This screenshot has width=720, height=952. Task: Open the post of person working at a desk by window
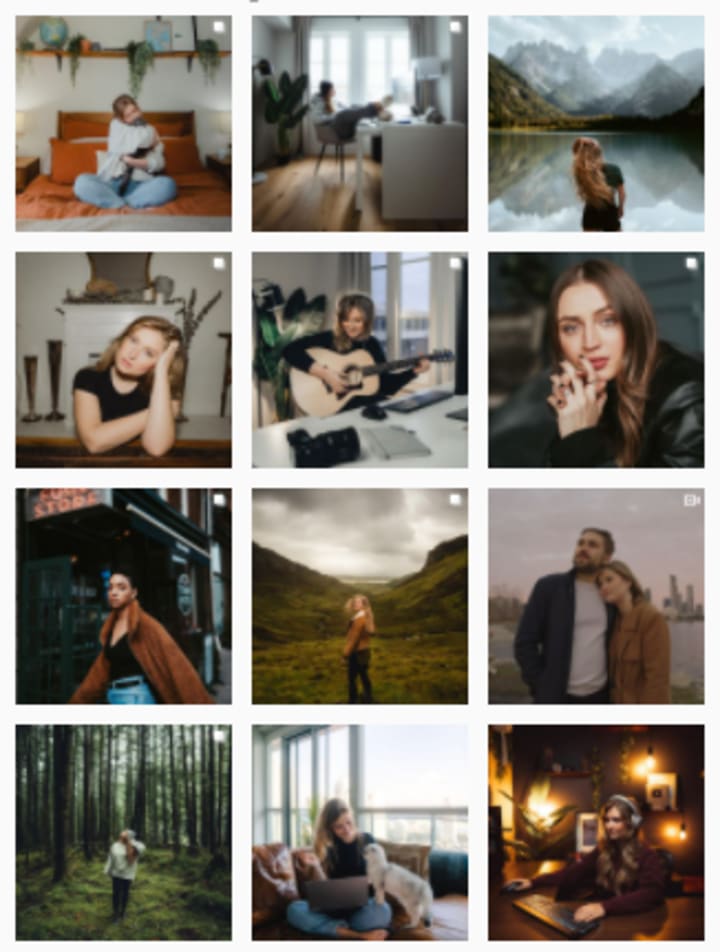359,123
